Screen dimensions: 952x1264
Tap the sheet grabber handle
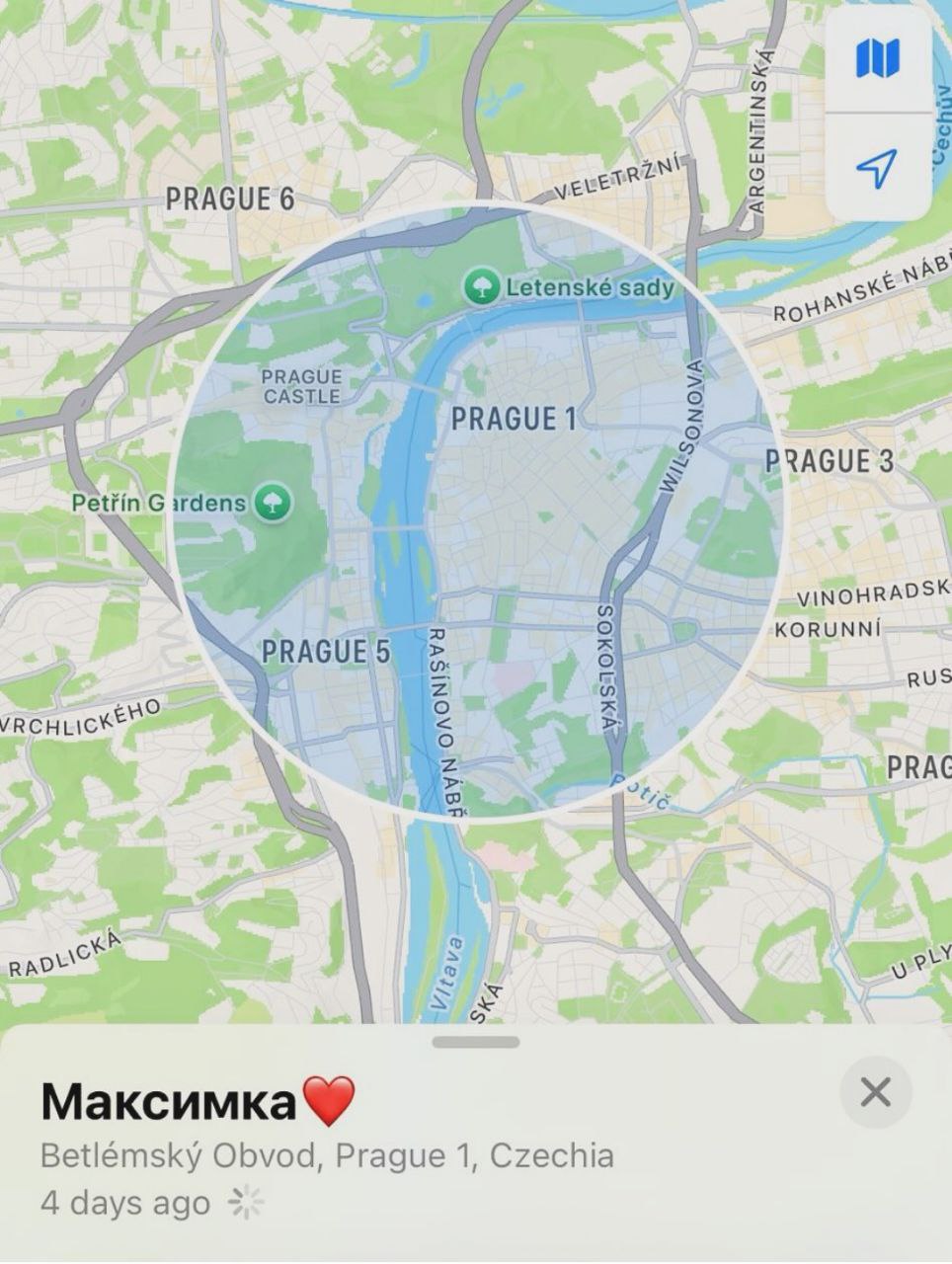click(x=476, y=1042)
